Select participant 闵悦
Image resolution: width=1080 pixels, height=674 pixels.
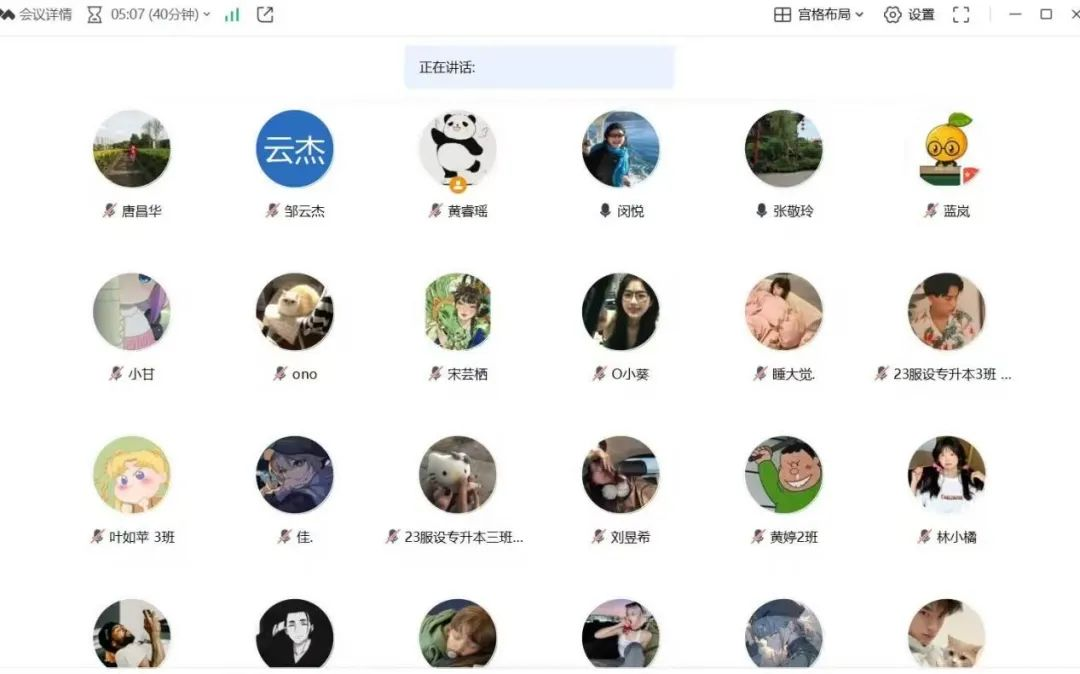[x=621, y=150]
